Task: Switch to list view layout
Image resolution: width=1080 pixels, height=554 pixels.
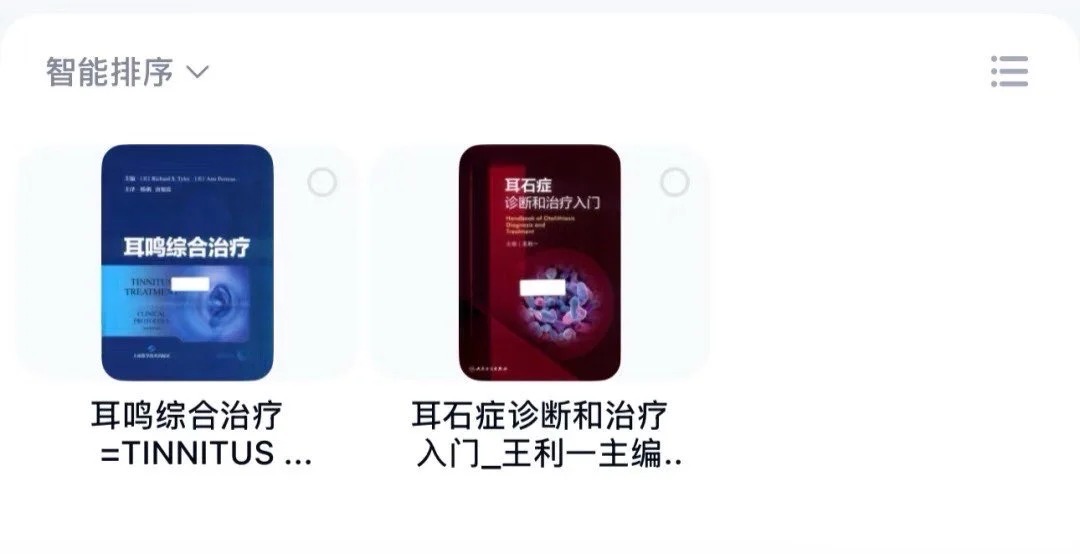Action: coord(1009,72)
